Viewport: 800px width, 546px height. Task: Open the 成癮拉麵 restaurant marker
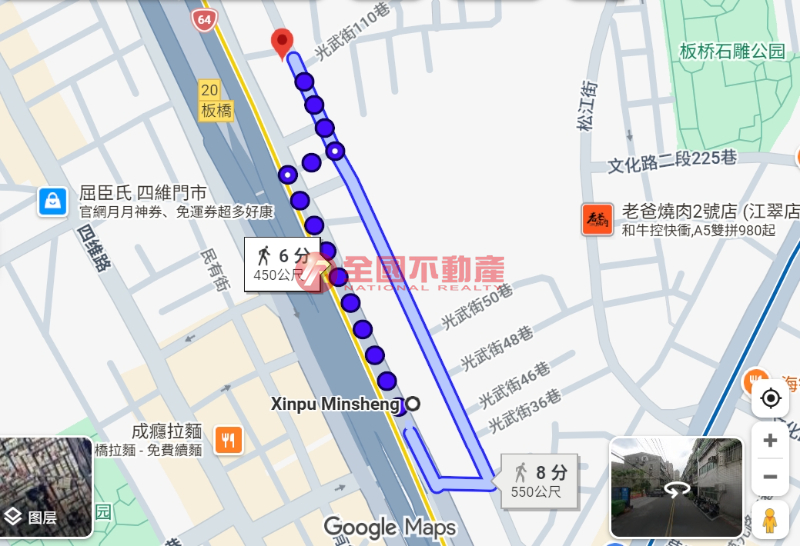tap(229, 439)
